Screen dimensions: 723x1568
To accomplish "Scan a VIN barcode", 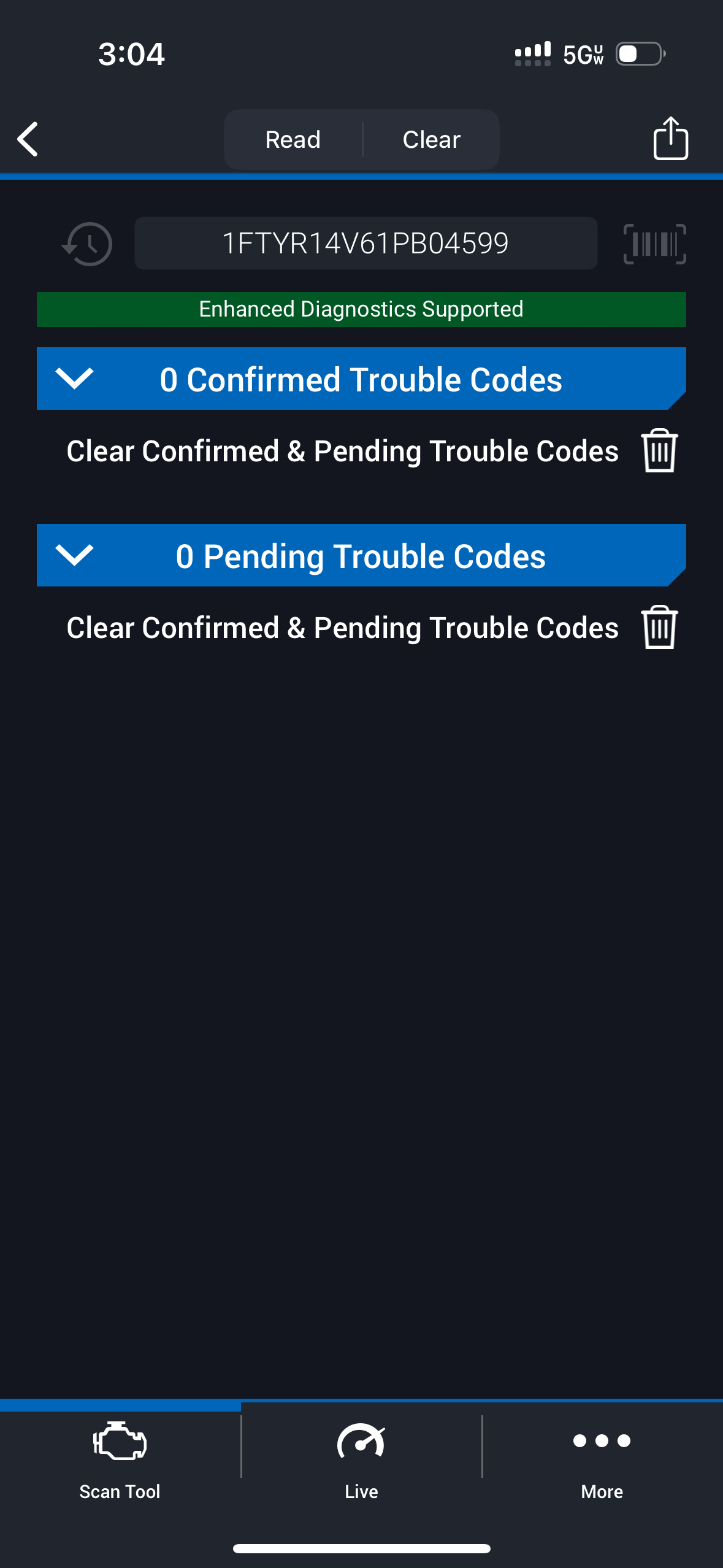I will coord(654,244).
